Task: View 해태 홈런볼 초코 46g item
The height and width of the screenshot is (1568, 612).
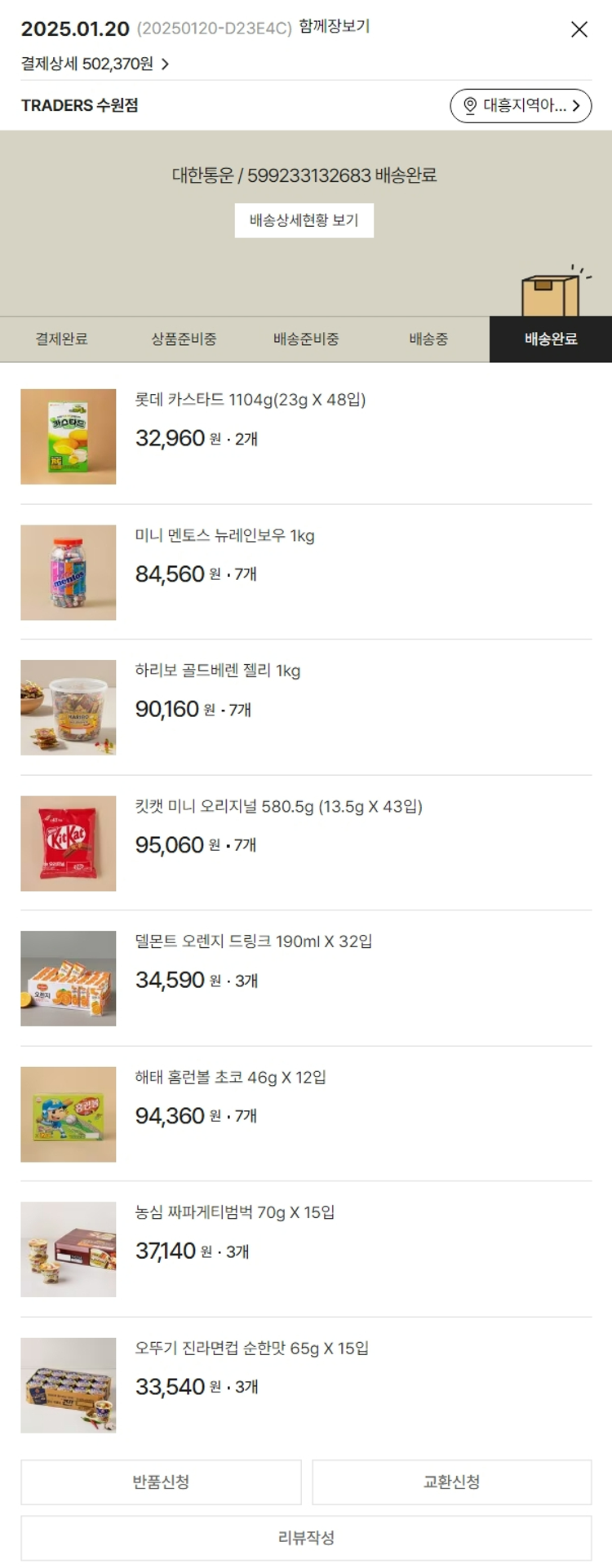Action: tap(230, 1077)
